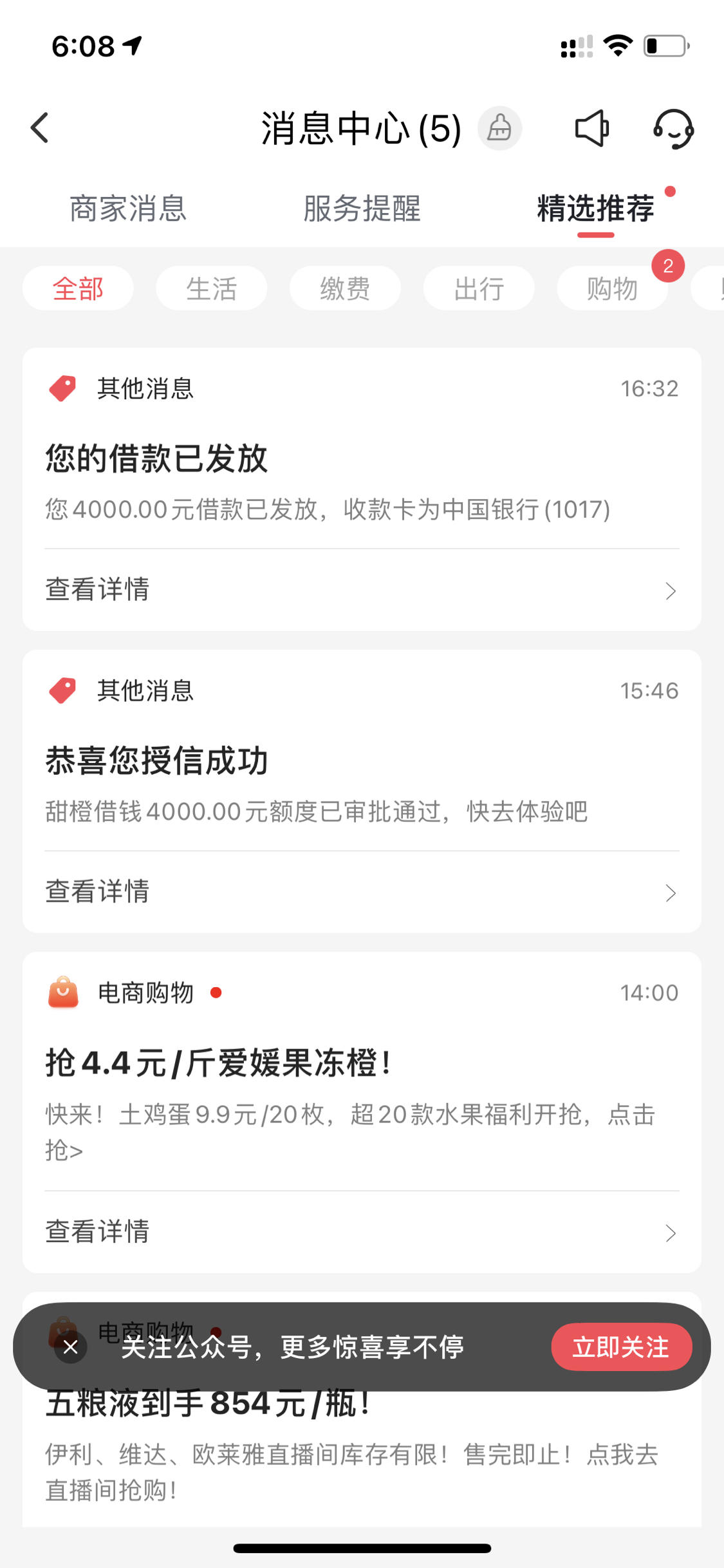Open the speaker announcement icon
Viewport: 724px width, 1568px height.
point(591,128)
